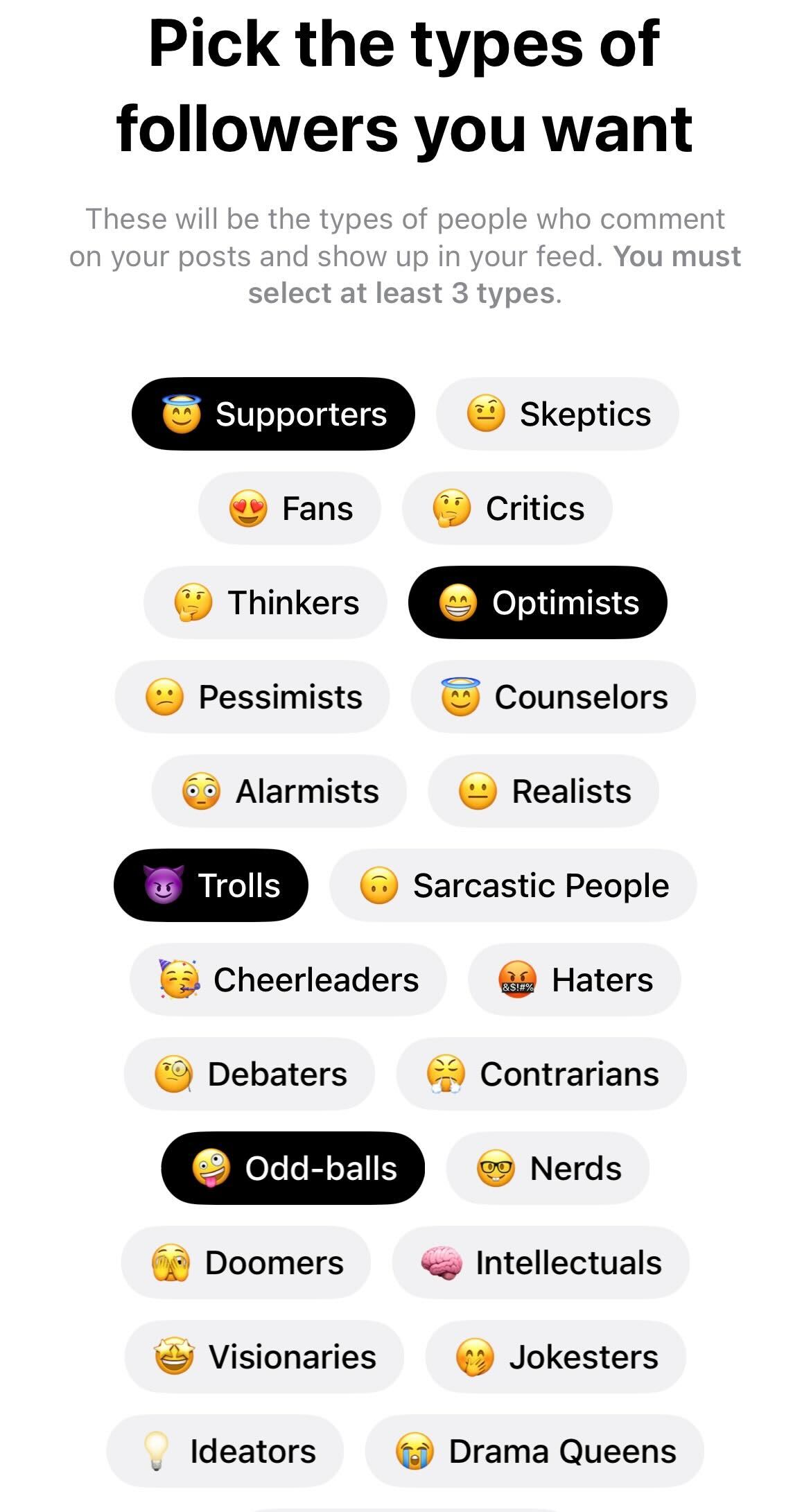Viewport: 811px width, 1512px height.
Task: Select the Thinkers chip
Action: pyautogui.click(x=265, y=602)
